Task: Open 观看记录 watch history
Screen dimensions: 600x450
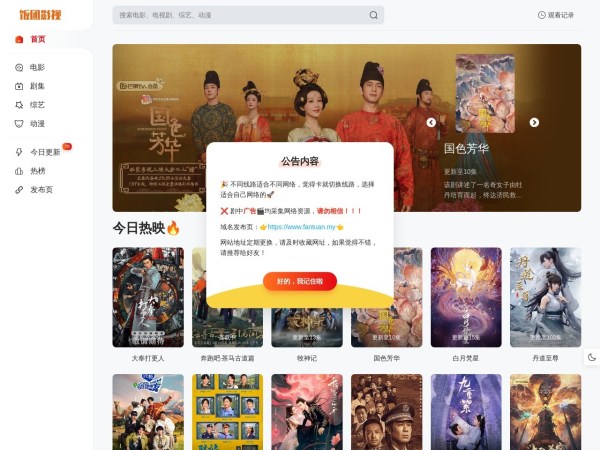Action: pyautogui.click(x=556, y=15)
